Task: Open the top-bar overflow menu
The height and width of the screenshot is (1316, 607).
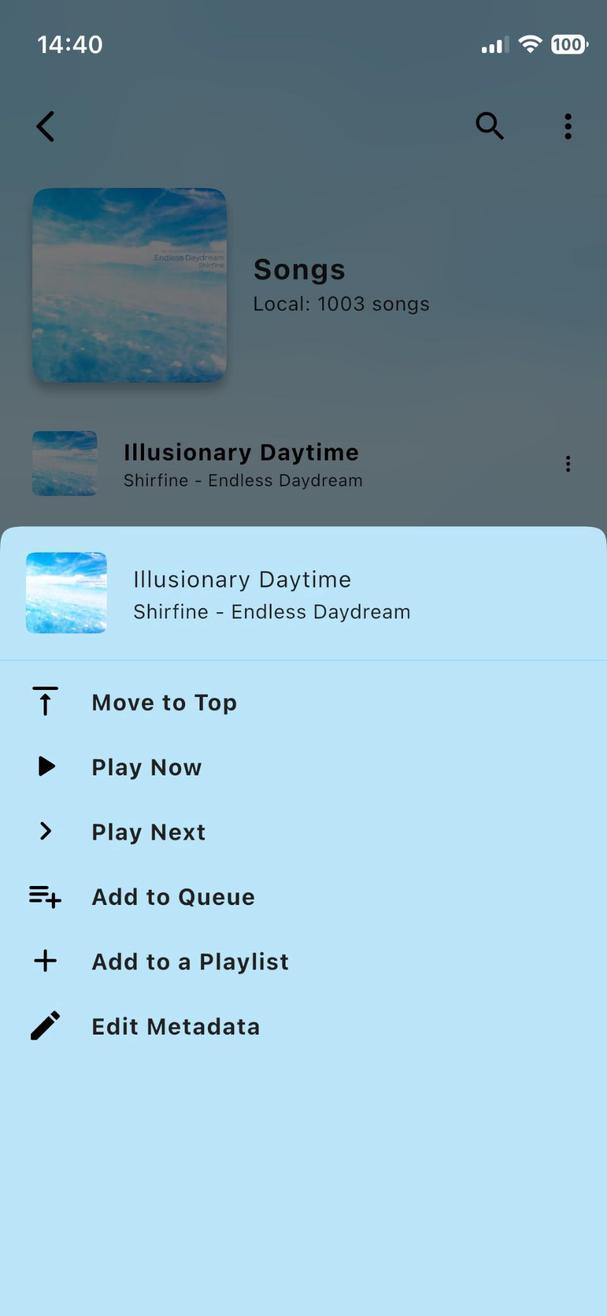Action: (x=568, y=126)
